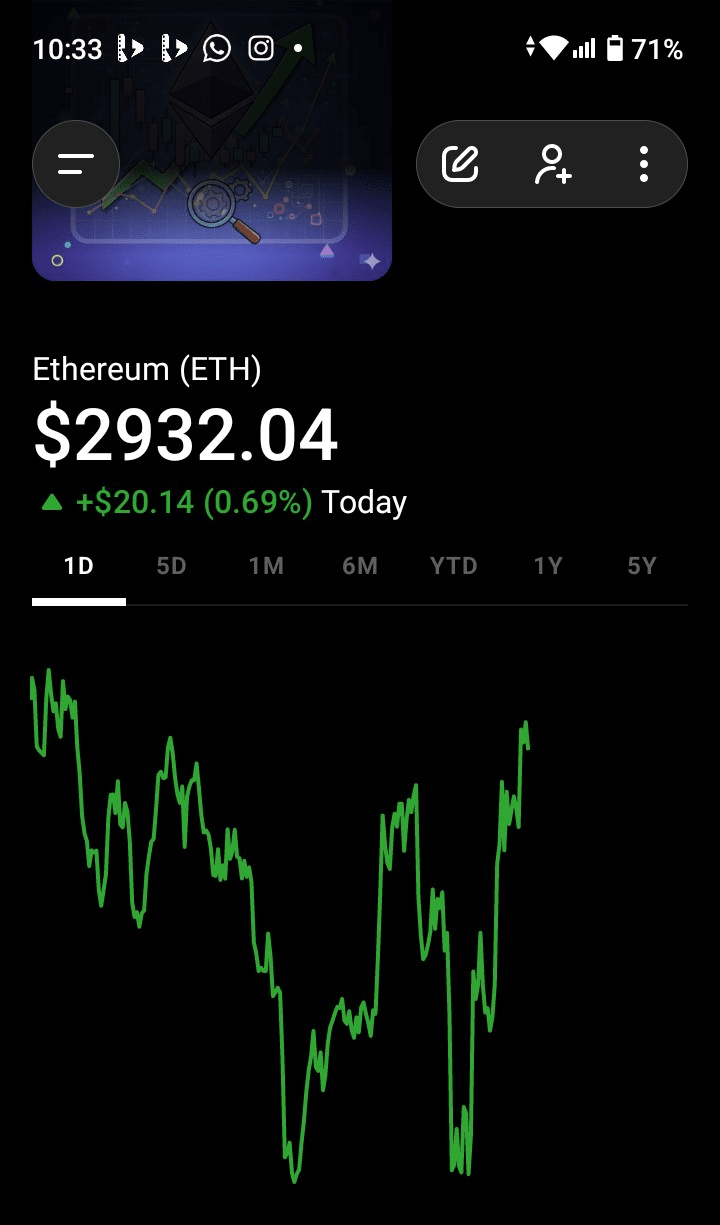720x1225 pixels.
Task: Open the side menu button
Action: point(76,164)
